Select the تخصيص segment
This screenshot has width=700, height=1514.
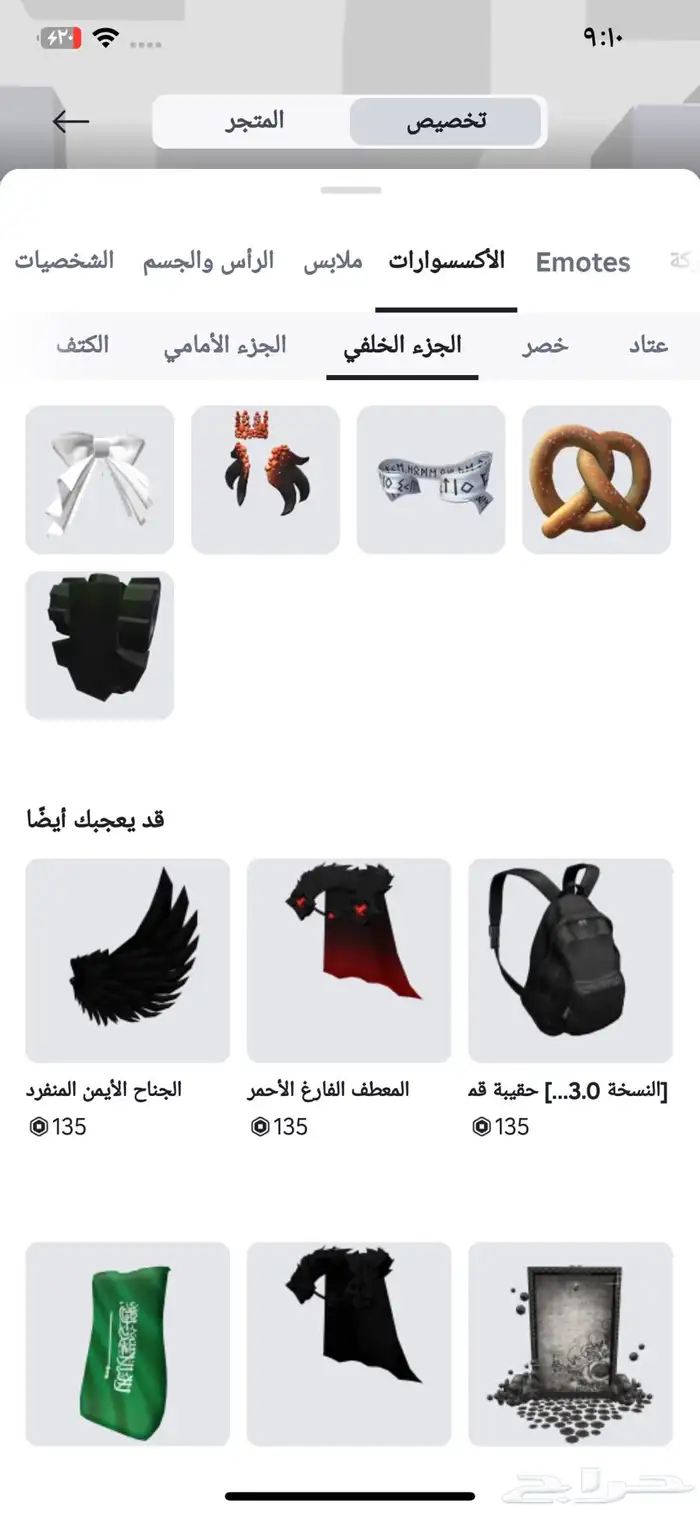pyautogui.click(x=445, y=121)
